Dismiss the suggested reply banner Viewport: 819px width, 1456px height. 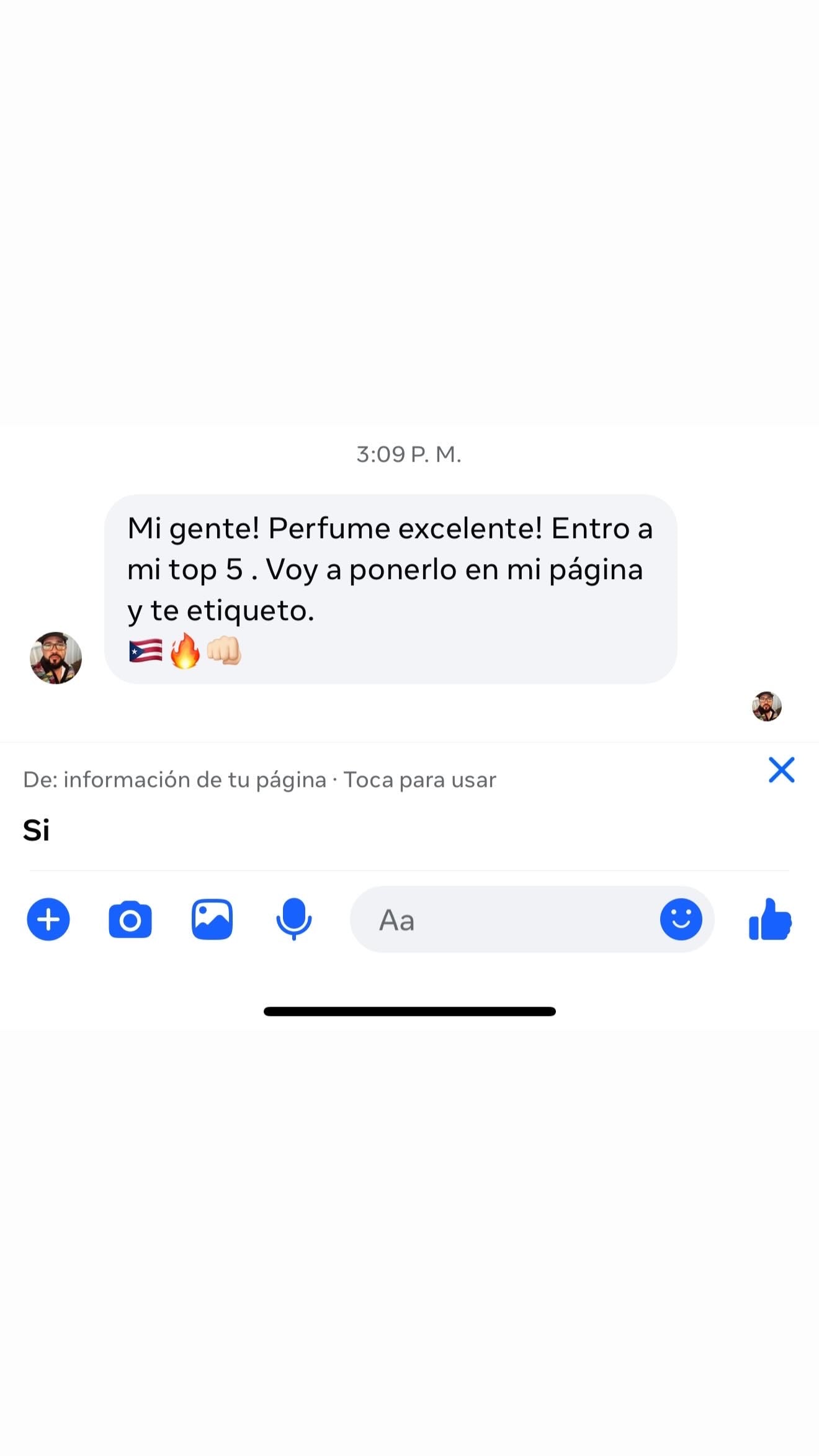(781, 770)
